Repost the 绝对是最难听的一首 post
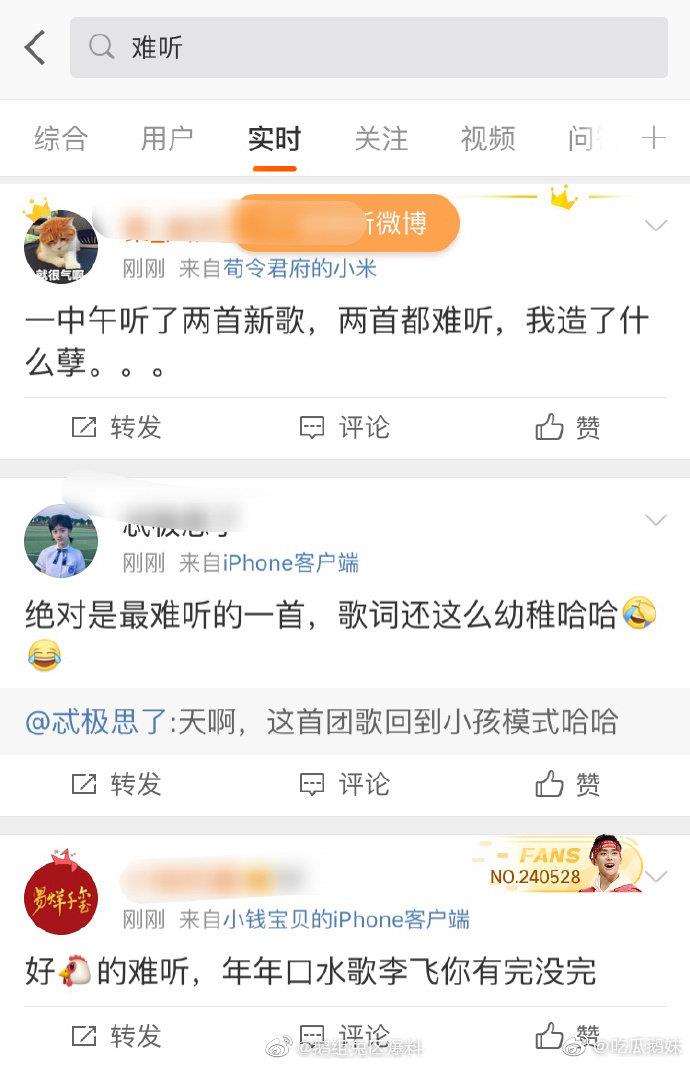 [x=117, y=785]
